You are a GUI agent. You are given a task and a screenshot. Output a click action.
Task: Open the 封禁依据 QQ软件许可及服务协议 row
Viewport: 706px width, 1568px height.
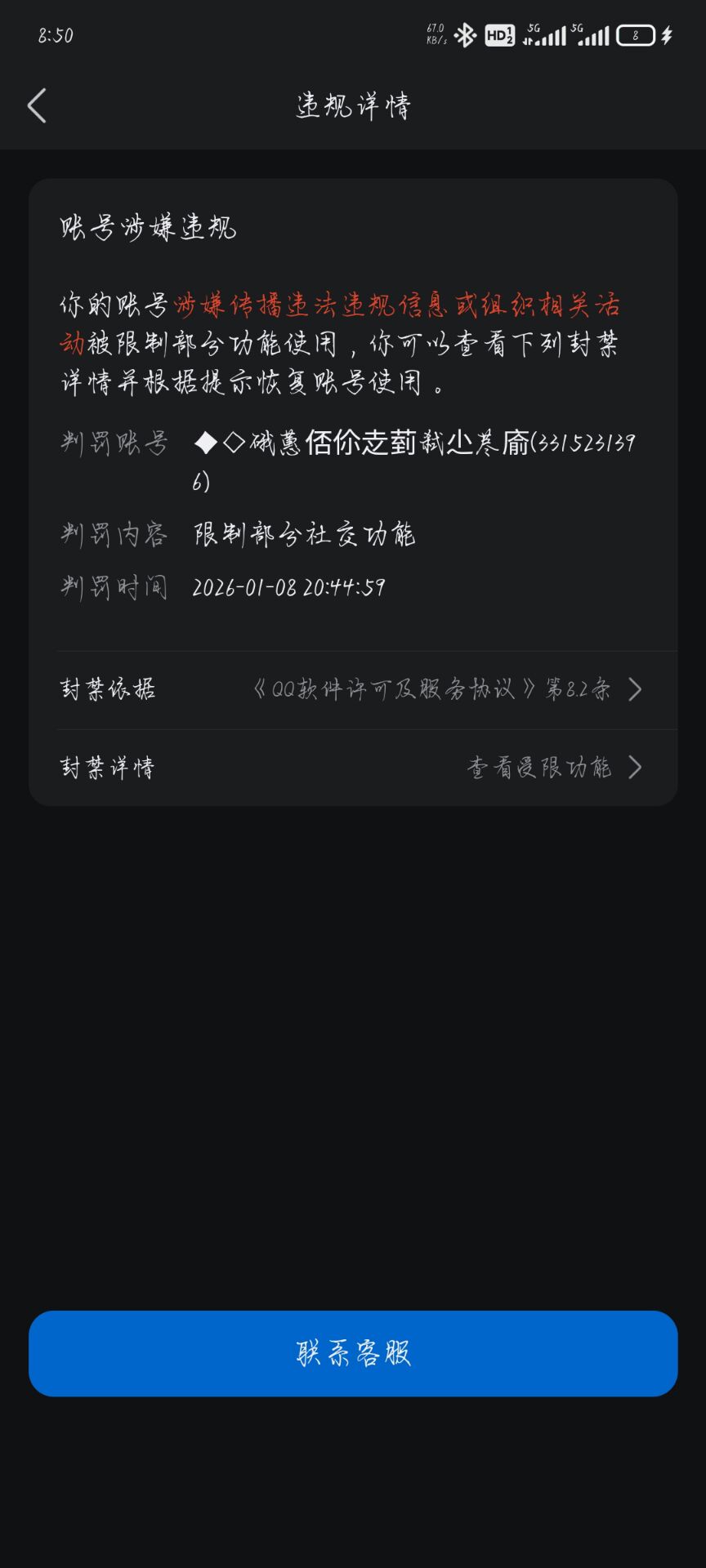tap(353, 689)
